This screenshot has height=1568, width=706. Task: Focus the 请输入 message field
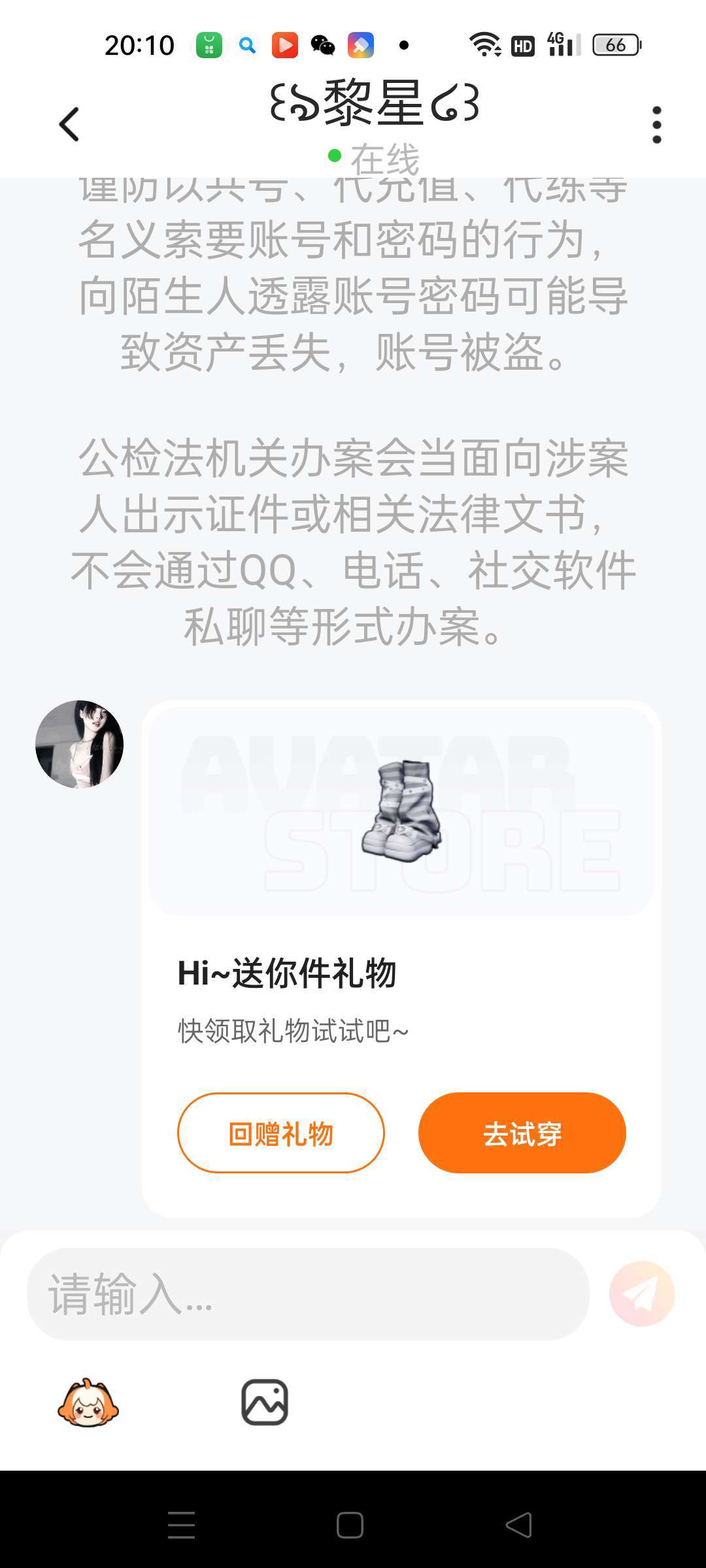307,1294
